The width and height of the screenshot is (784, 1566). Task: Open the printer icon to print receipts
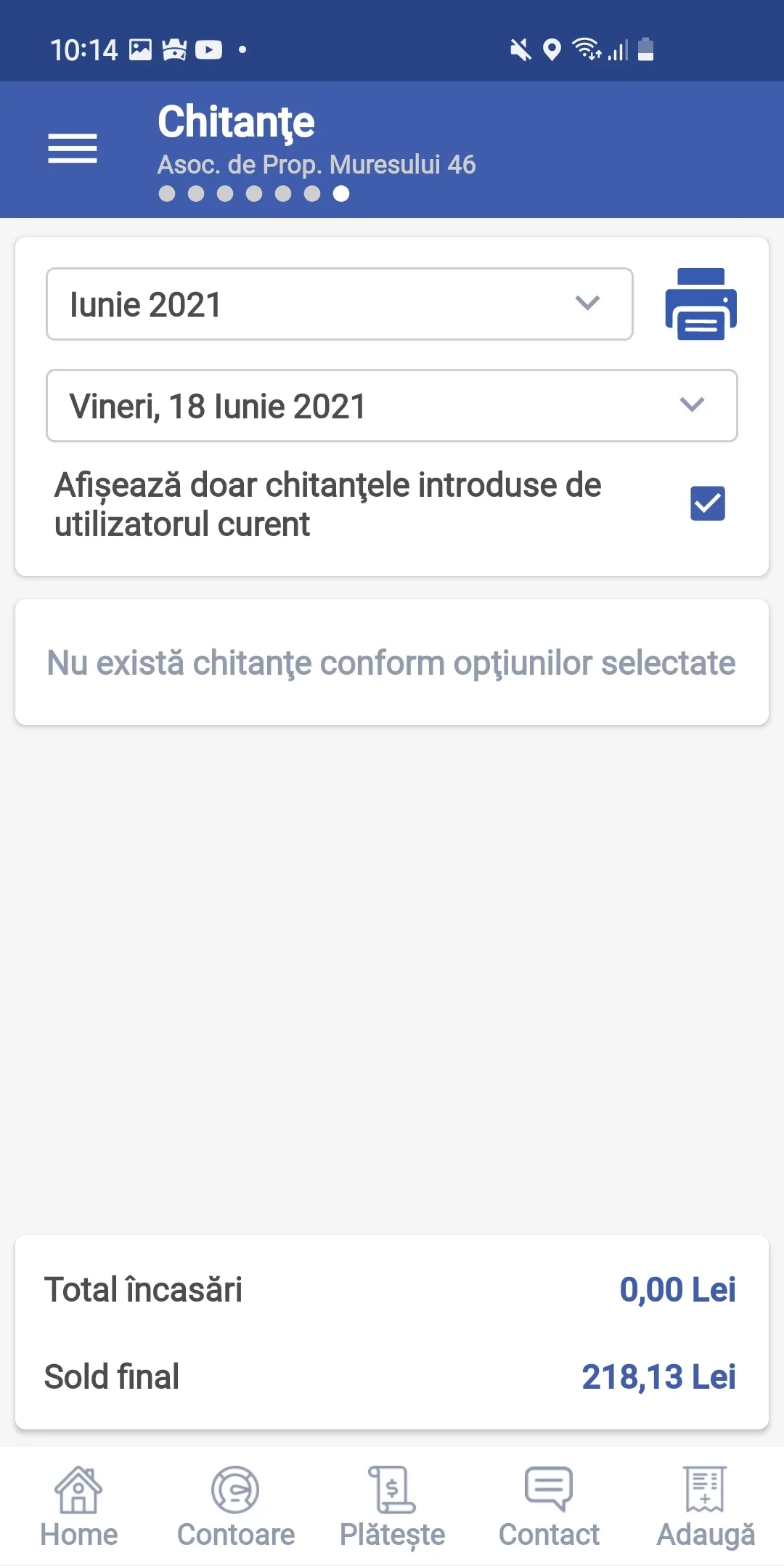point(701,305)
